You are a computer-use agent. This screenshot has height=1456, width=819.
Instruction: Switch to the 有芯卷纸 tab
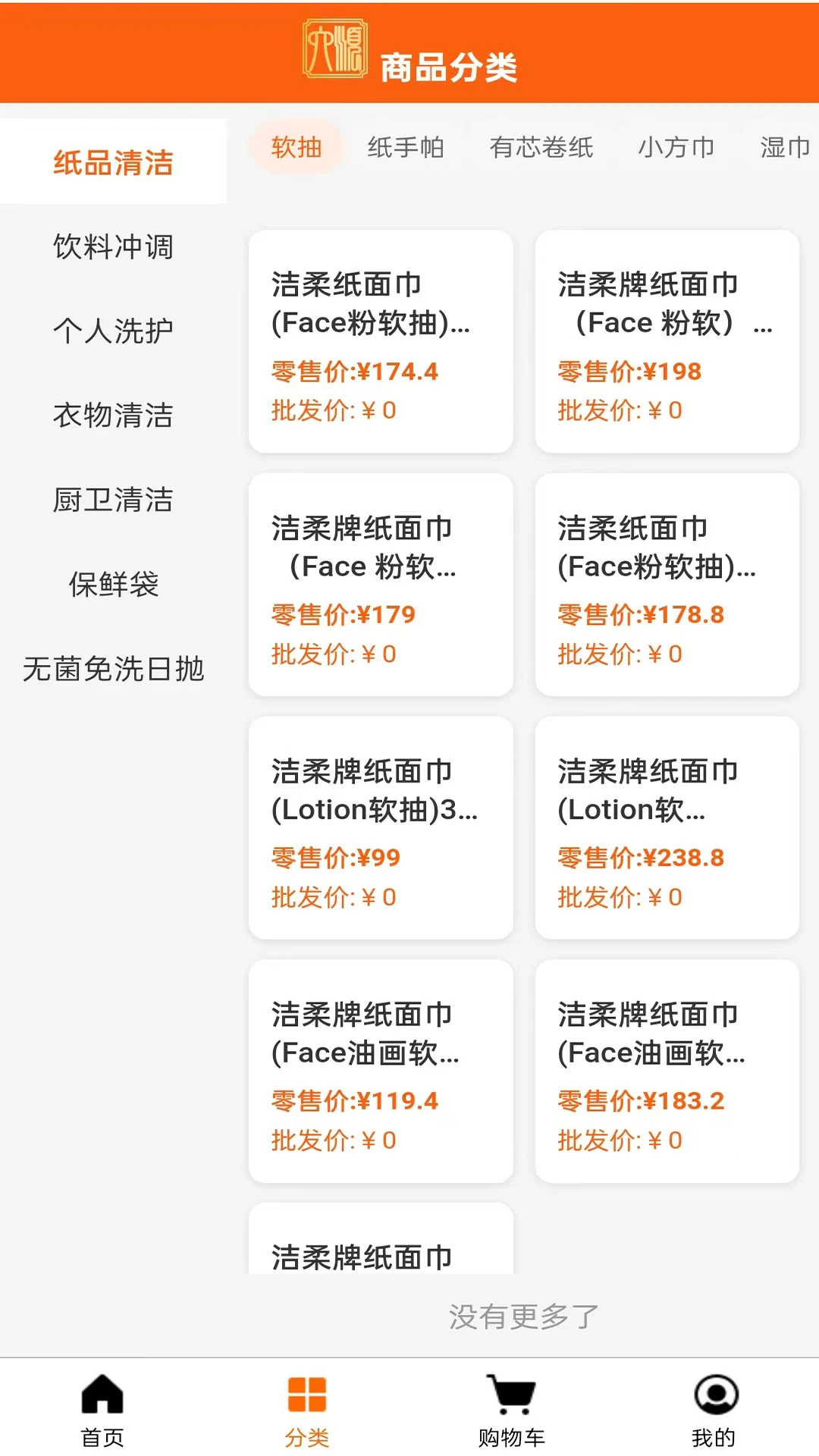point(541,147)
